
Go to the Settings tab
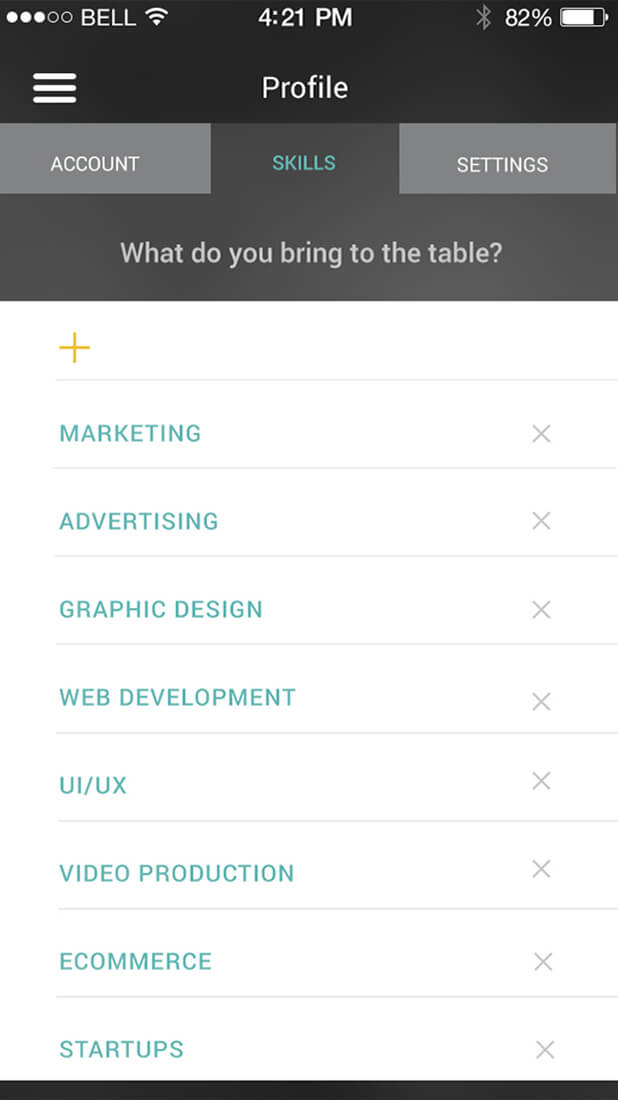point(502,165)
